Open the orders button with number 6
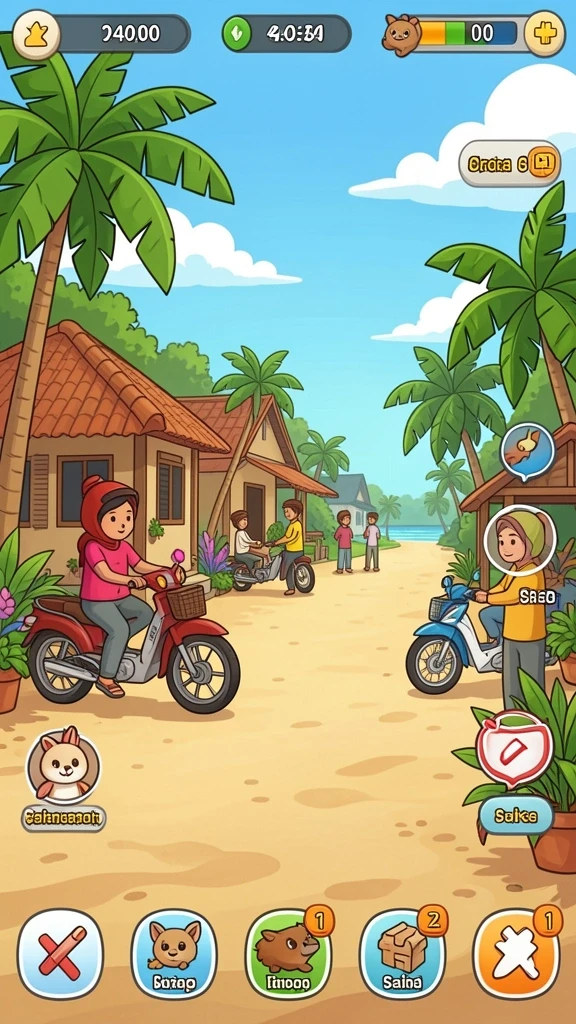 pos(510,164)
